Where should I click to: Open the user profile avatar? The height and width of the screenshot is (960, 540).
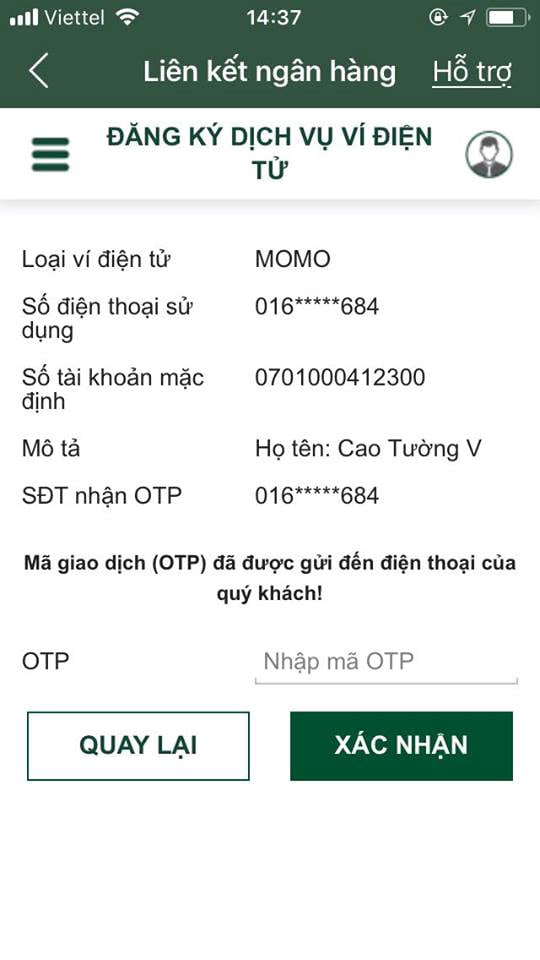point(489,154)
